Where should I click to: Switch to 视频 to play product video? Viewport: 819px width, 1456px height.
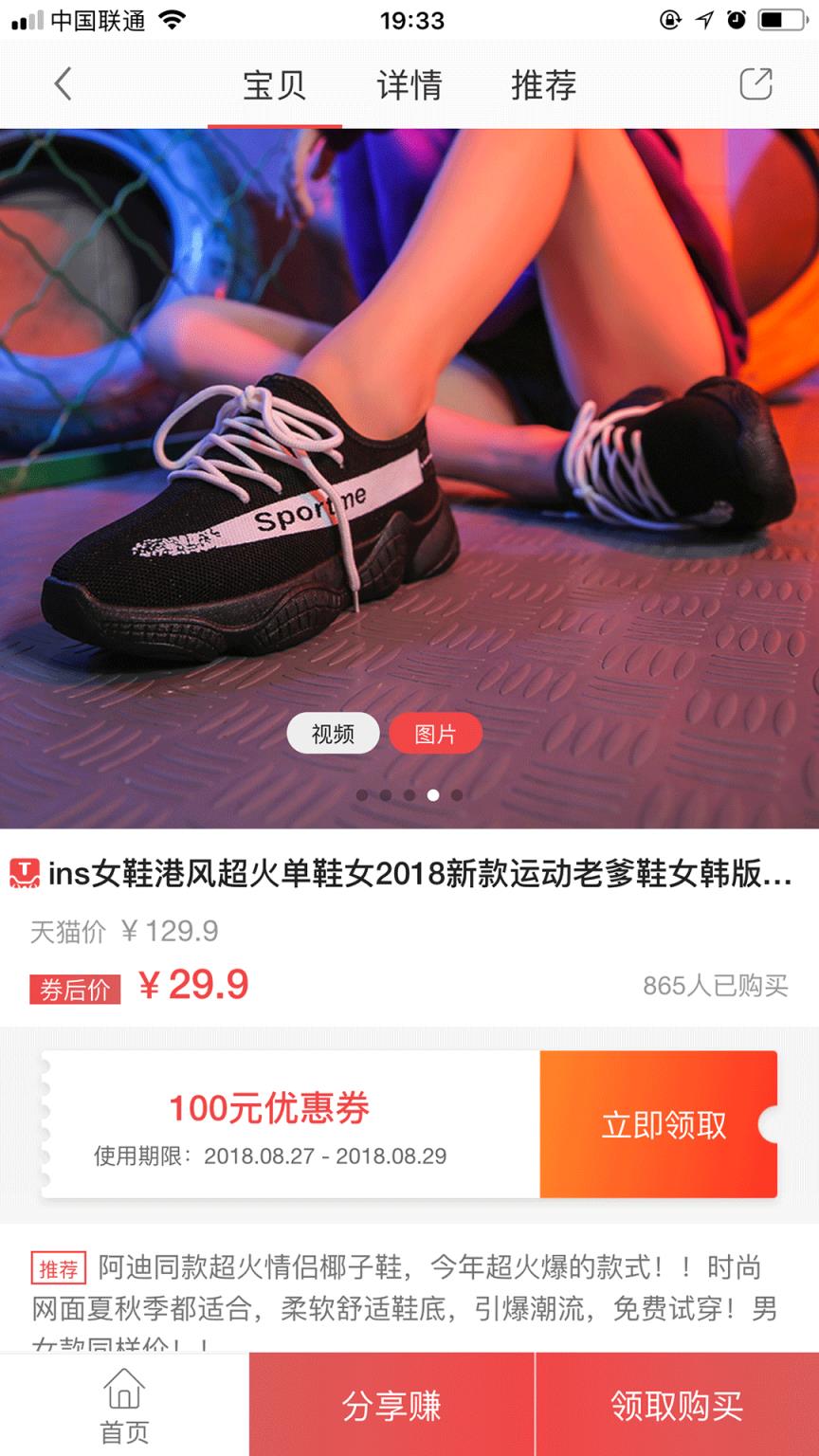click(x=333, y=733)
